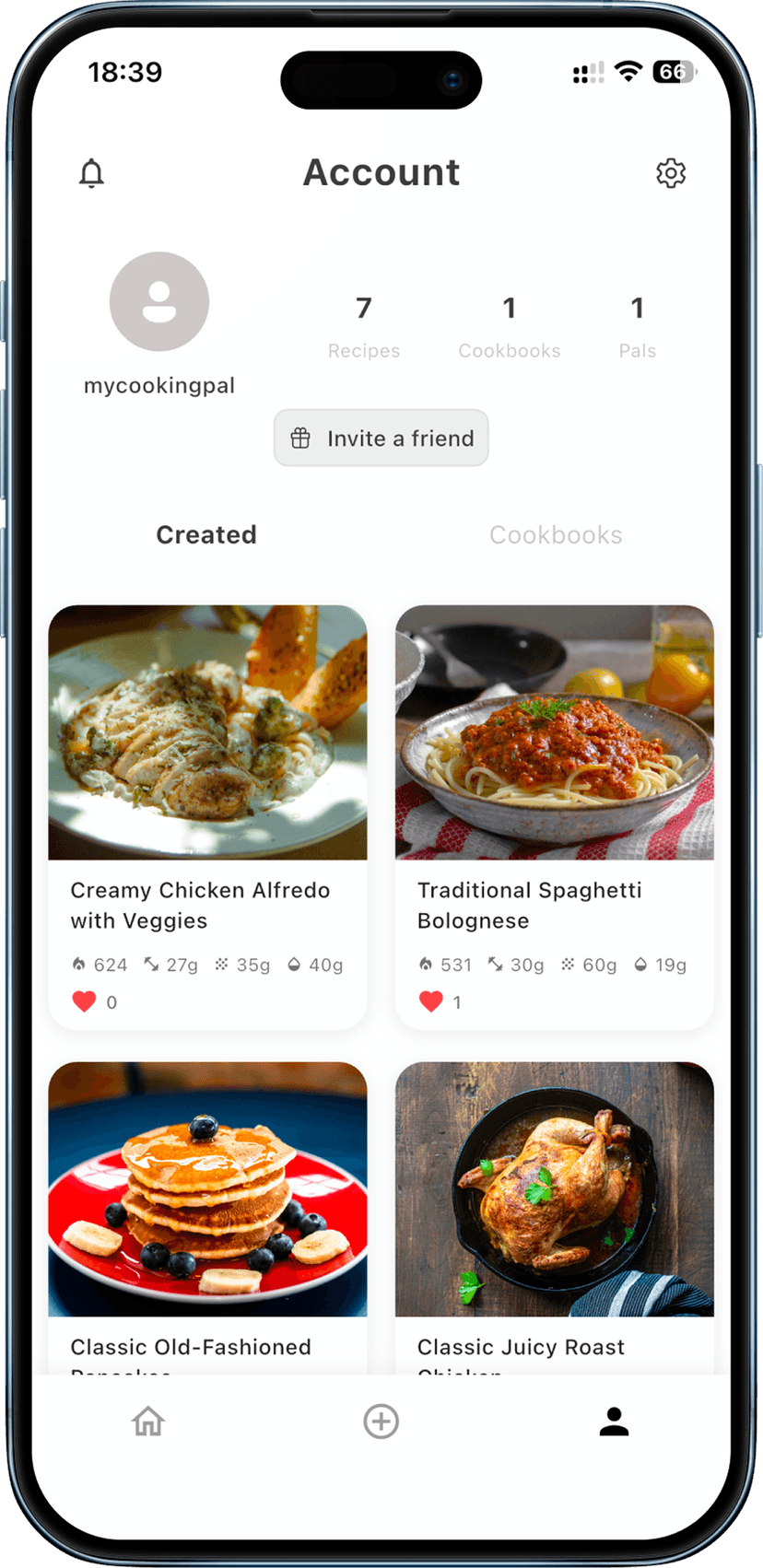The image size is (763, 1568).
Task: Open app settings with the gear icon
Action: tap(672, 173)
